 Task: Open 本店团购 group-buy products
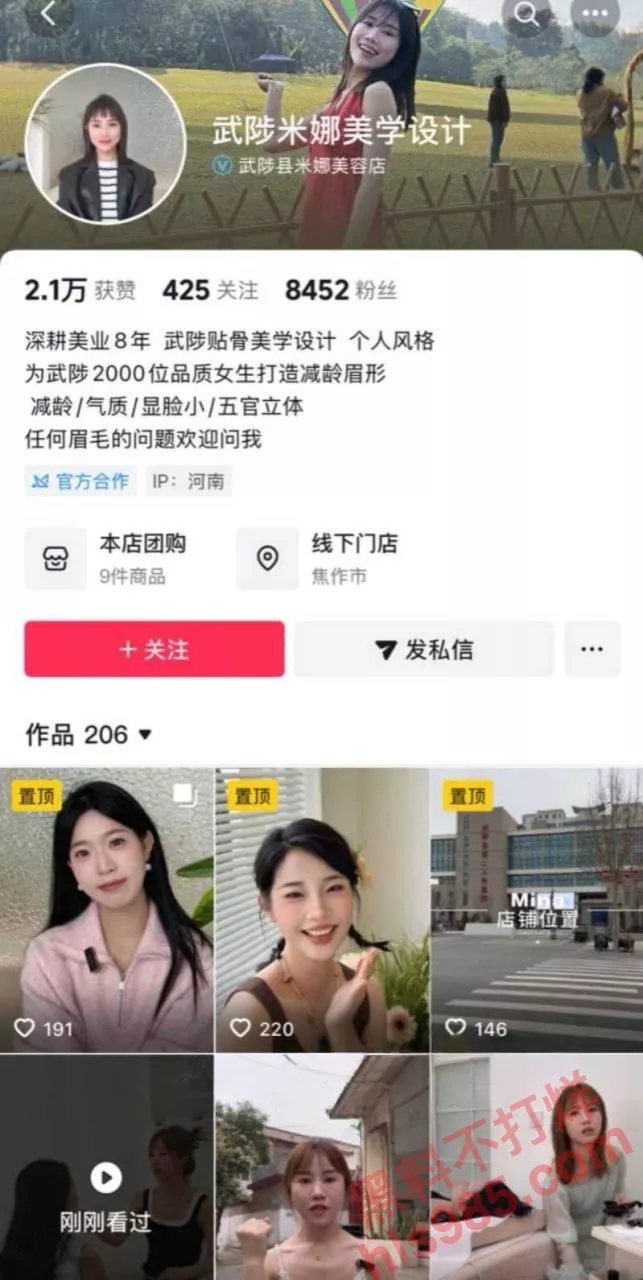coord(110,558)
